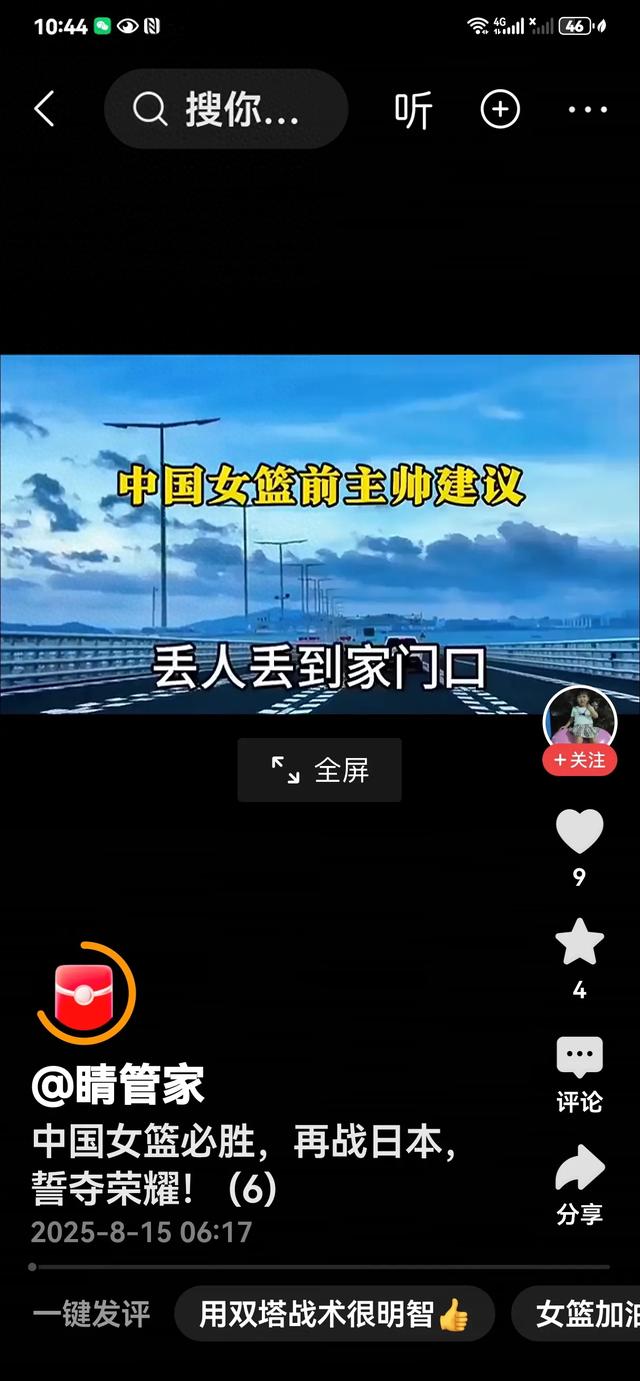Follow the author via 关注 button
This screenshot has width=640, height=1381.
pyautogui.click(x=580, y=761)
